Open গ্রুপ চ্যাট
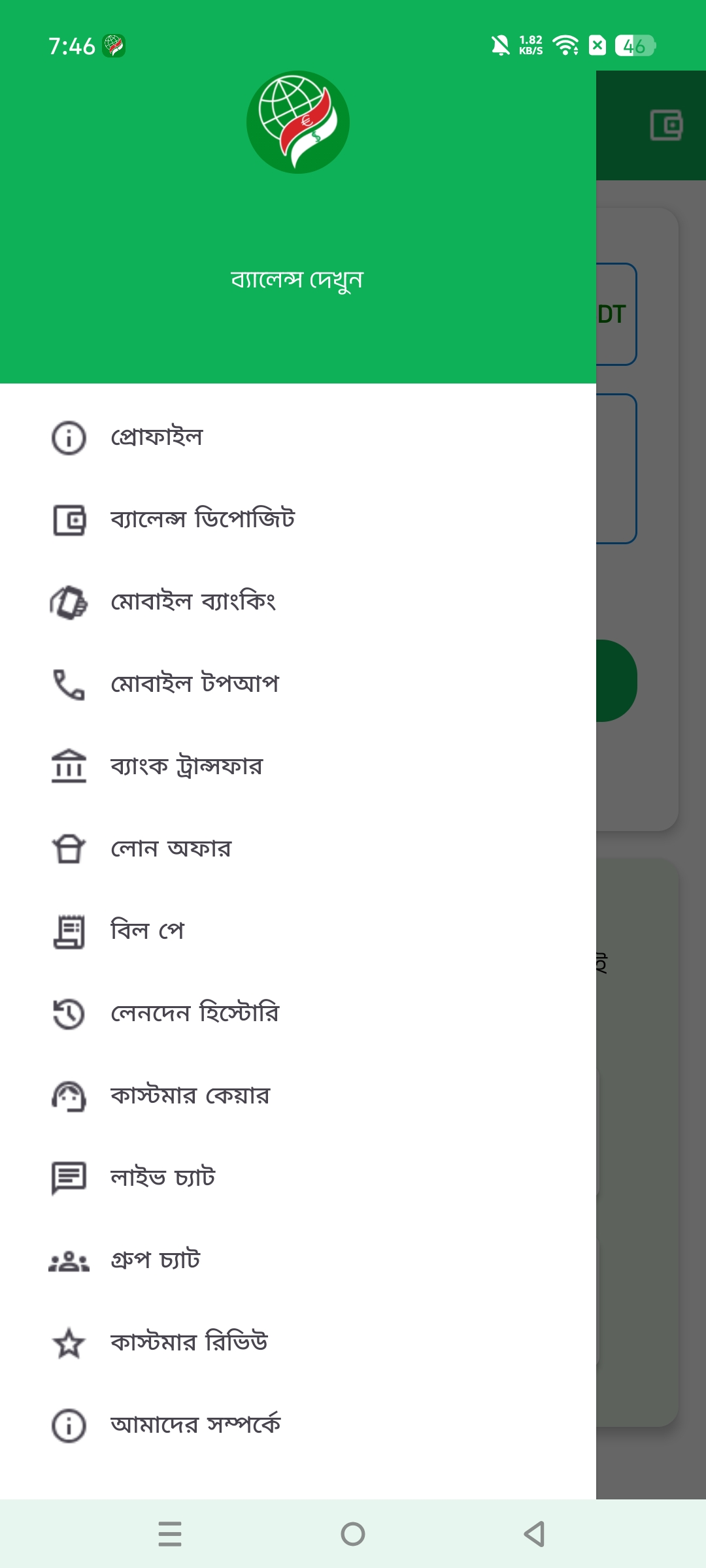The height and width of the screenshot is (1568, 706). (155, 1260)
